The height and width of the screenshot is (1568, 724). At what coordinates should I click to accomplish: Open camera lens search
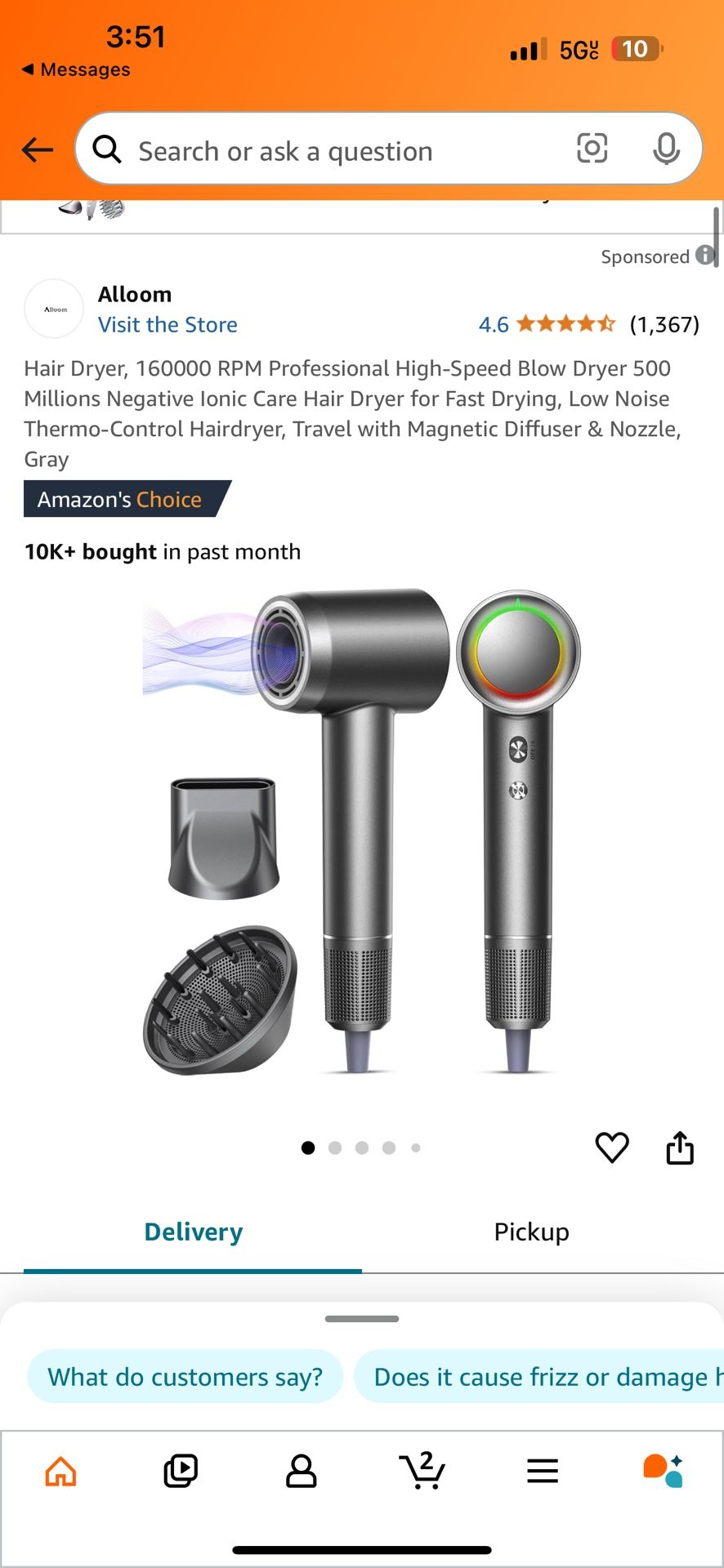click(x=592, y=149)
